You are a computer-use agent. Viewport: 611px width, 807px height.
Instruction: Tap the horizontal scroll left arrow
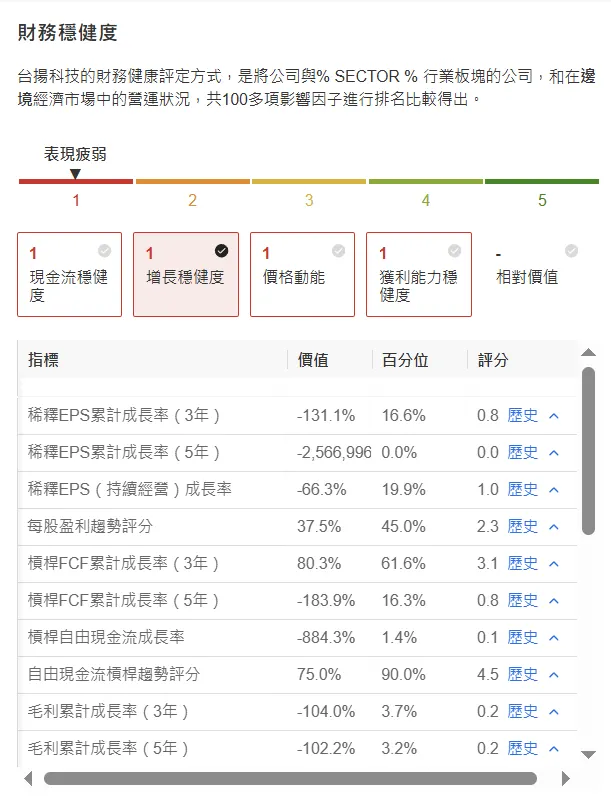pyautogui.click(x=28, y=778)
